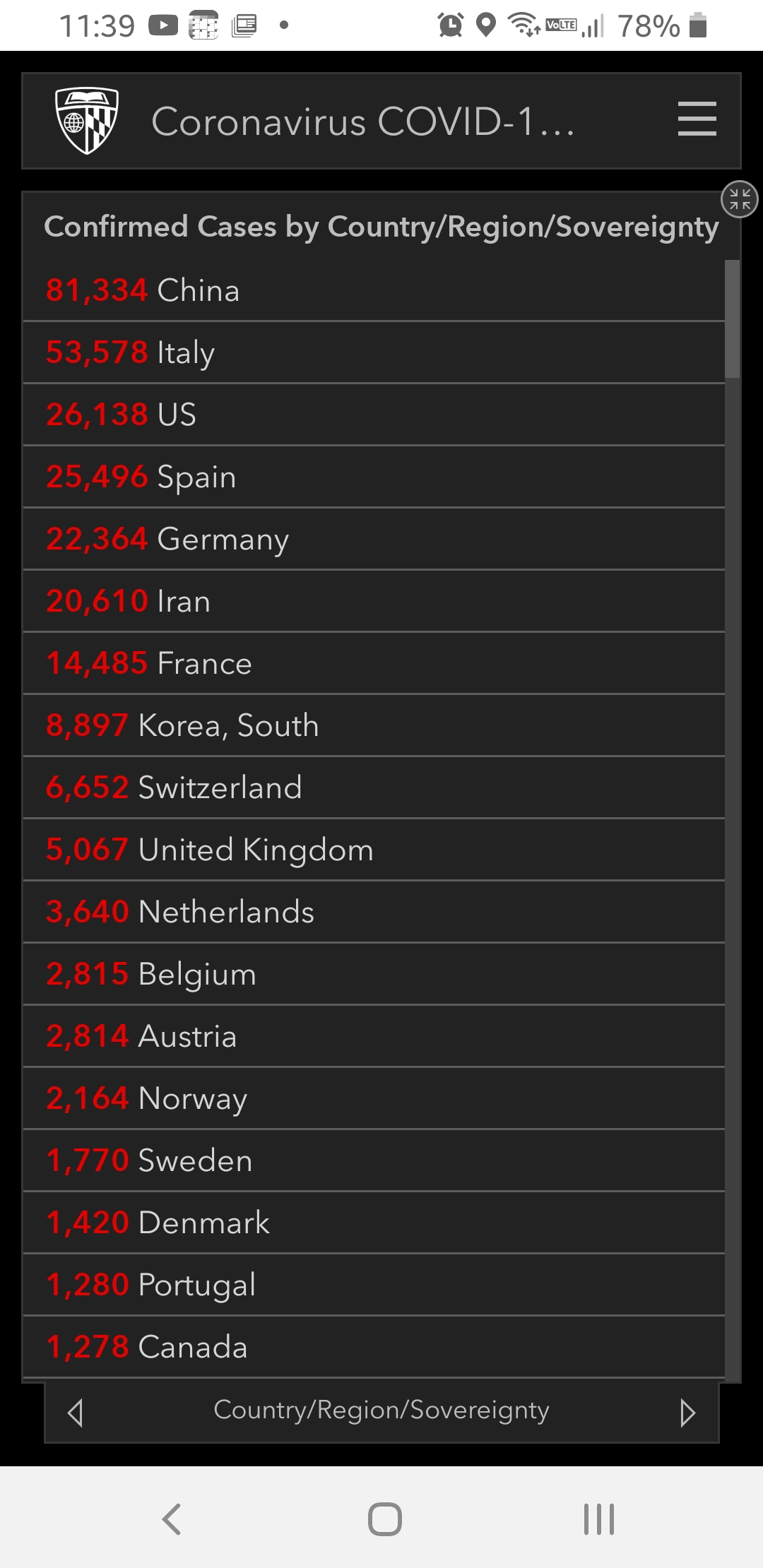Select Belgium in the list
The height and width of the screenshot is (1568, 763).
[374, 974]
